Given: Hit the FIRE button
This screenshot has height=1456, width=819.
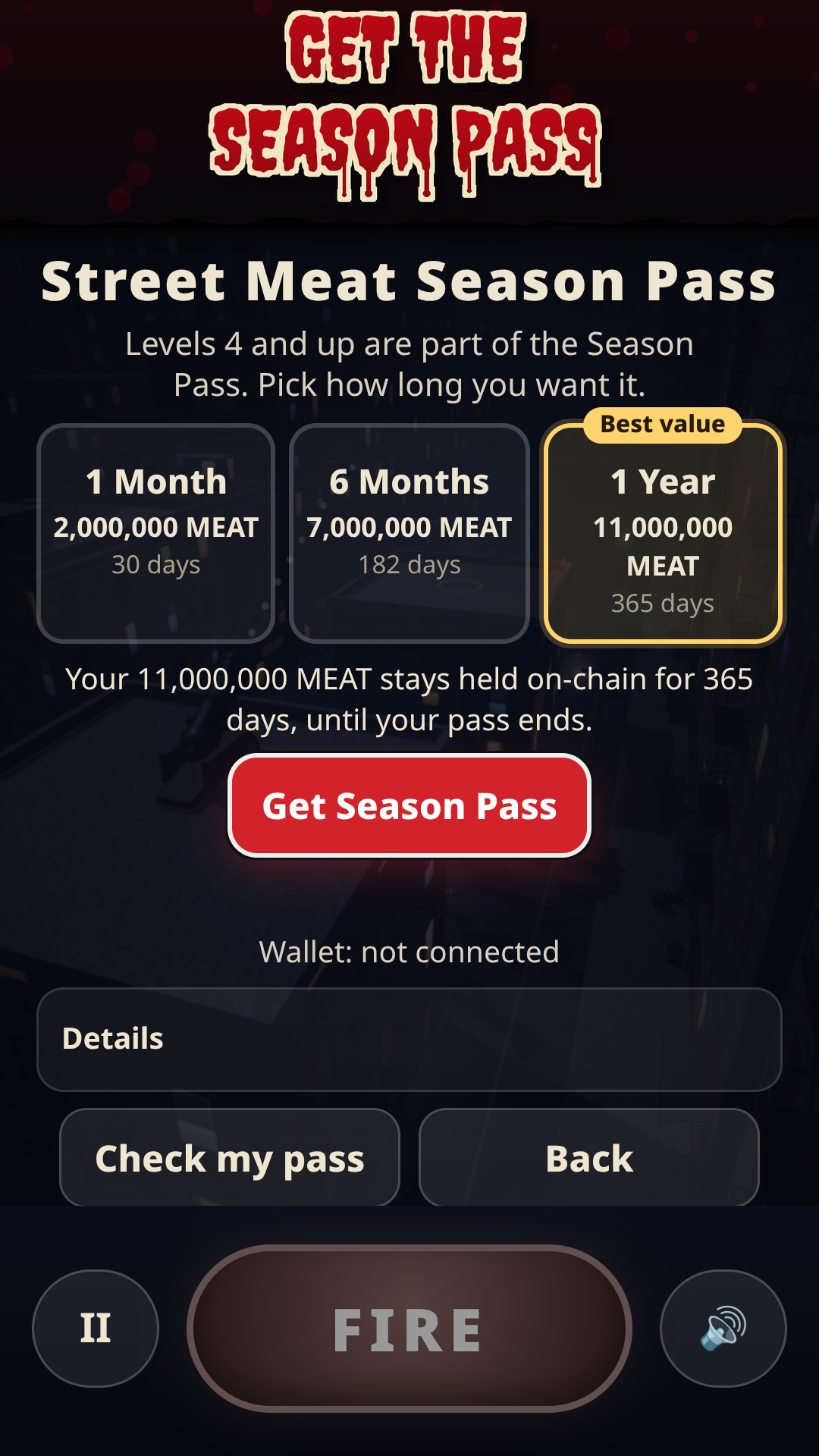Looking at the screenshot, I should point(409,1329).
